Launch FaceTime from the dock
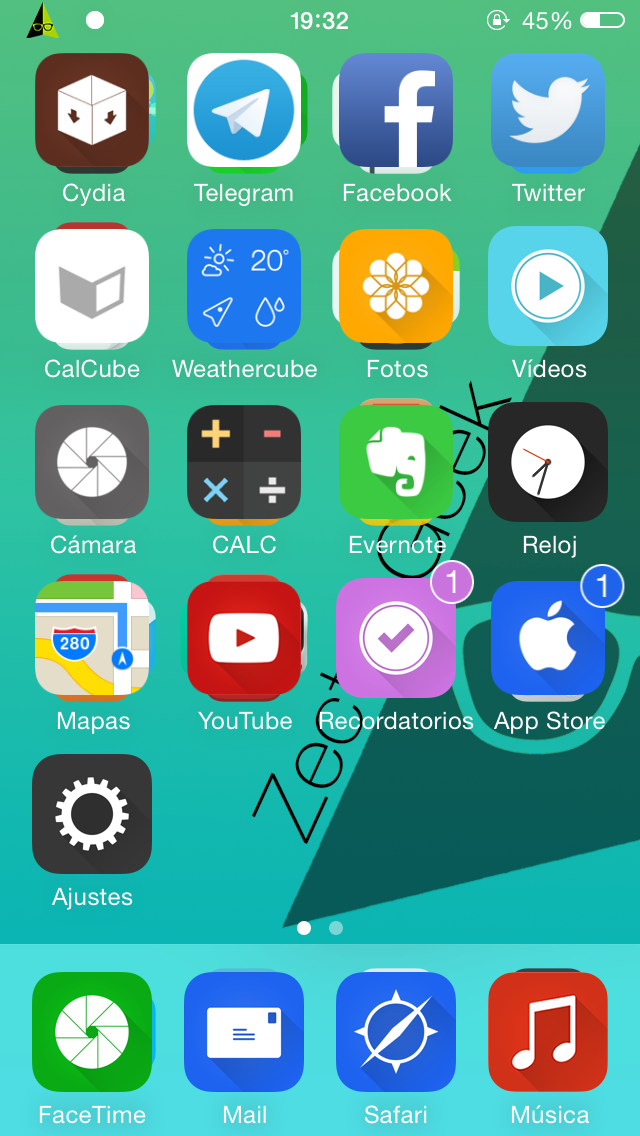The height and width of the screenshot is (1136, 640). [92, 1032]
